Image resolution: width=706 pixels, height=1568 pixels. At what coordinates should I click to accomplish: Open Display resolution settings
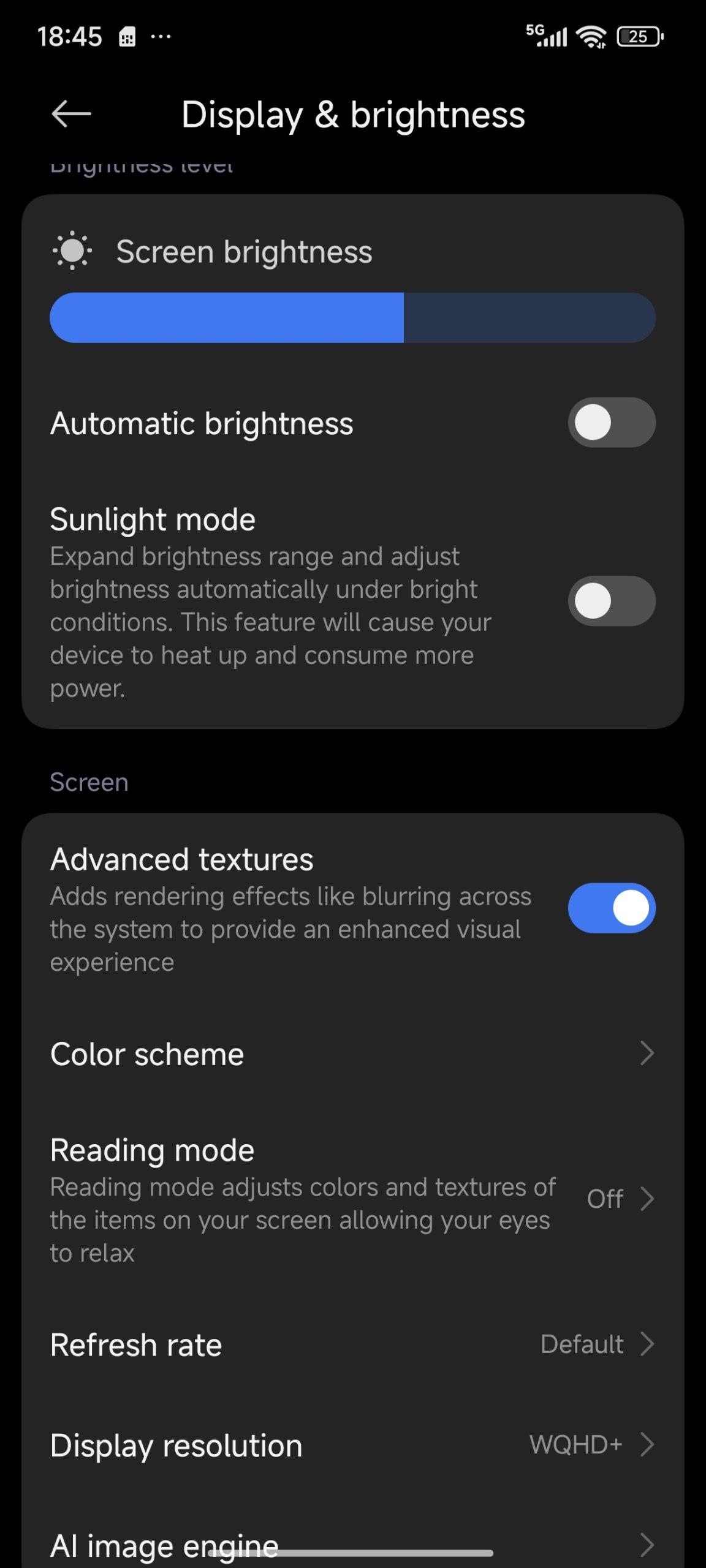pos(352,1445)
